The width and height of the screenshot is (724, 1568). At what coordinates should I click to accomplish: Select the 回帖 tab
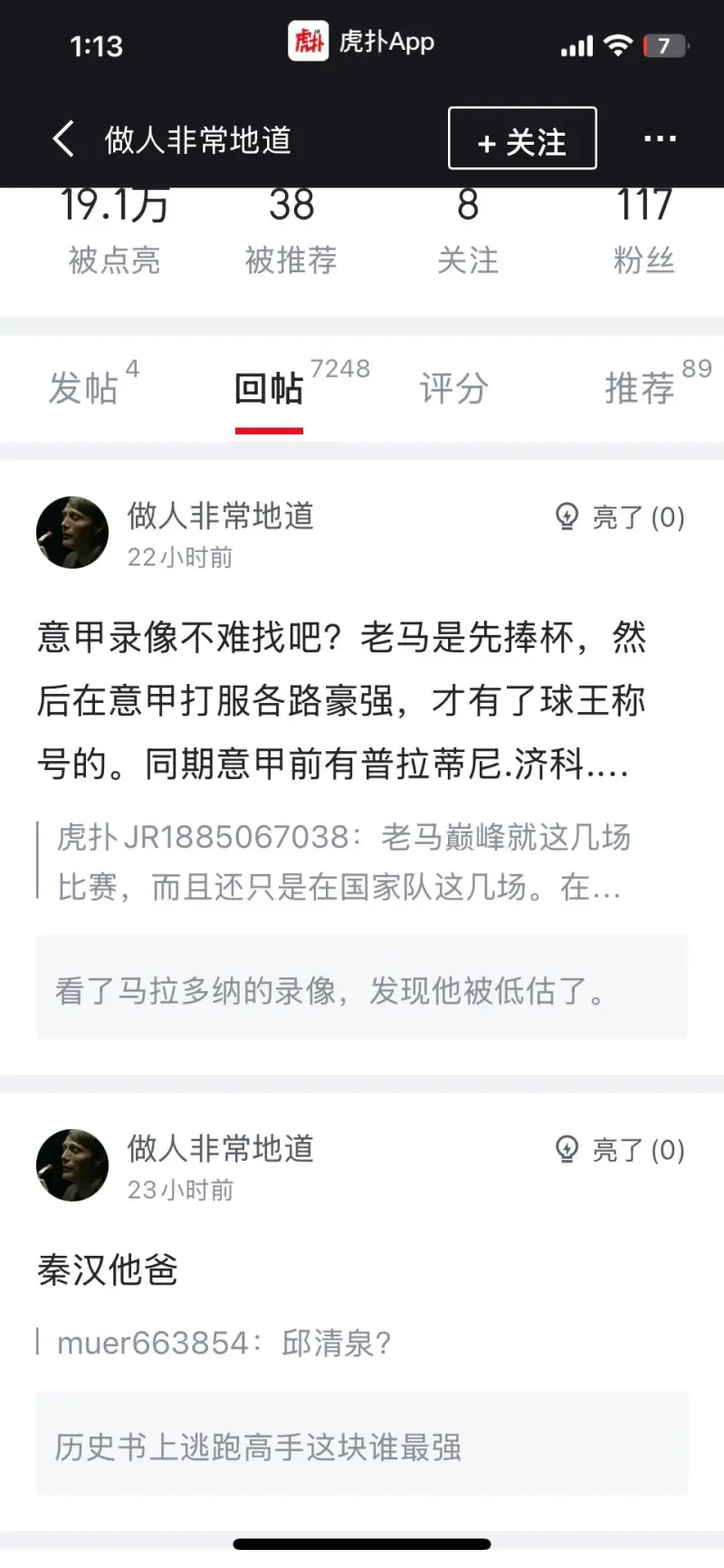coord(269,388)
